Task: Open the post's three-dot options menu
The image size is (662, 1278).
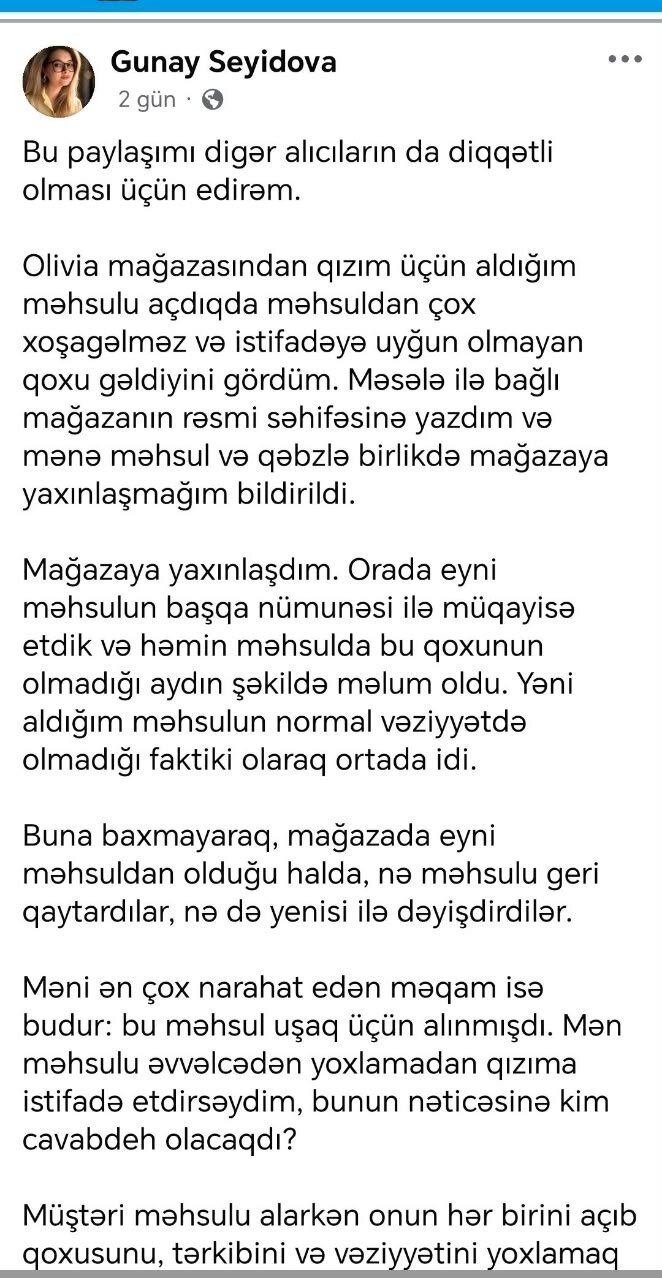Action: [625, 60]
